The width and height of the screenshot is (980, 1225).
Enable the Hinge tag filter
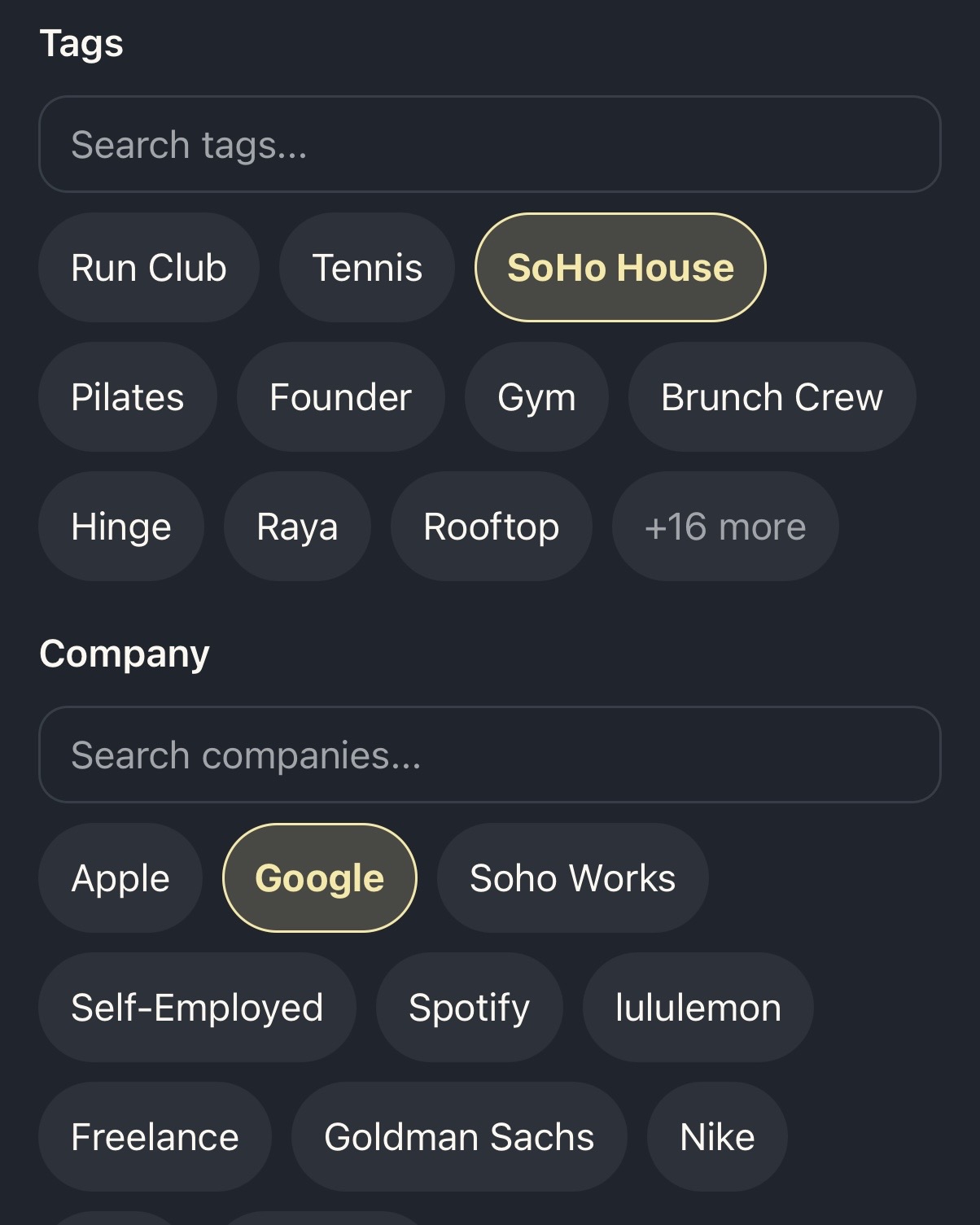pyautogui.click(x=120, y=526)
